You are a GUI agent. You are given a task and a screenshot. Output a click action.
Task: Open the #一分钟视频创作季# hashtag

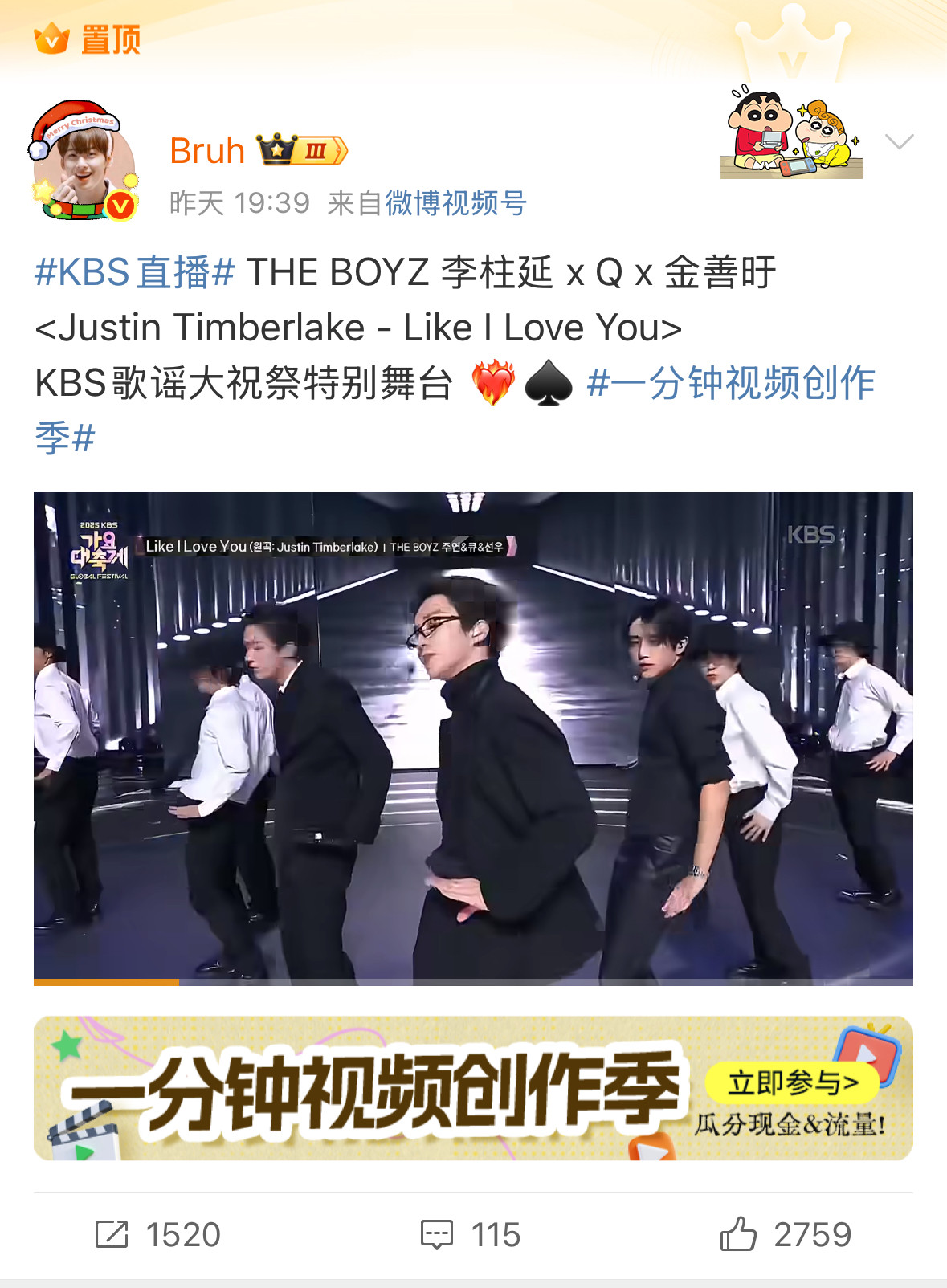(x=729, y=383)
